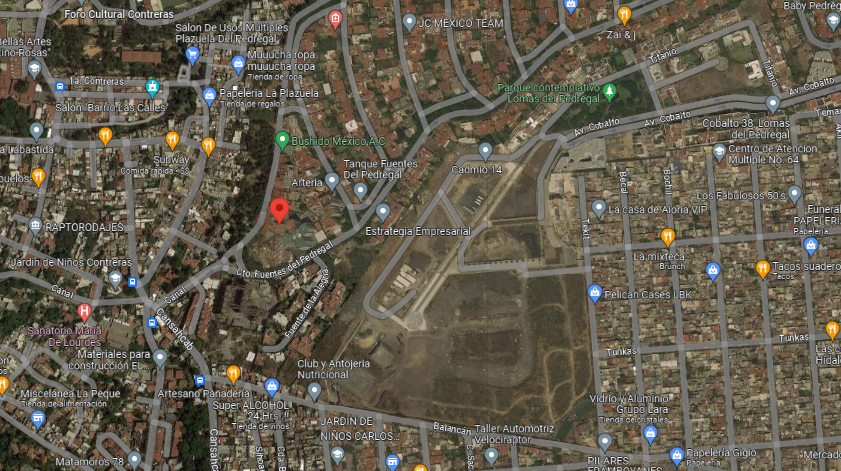Open Taller Automotriz Velociraptor marker

[491, 457]
